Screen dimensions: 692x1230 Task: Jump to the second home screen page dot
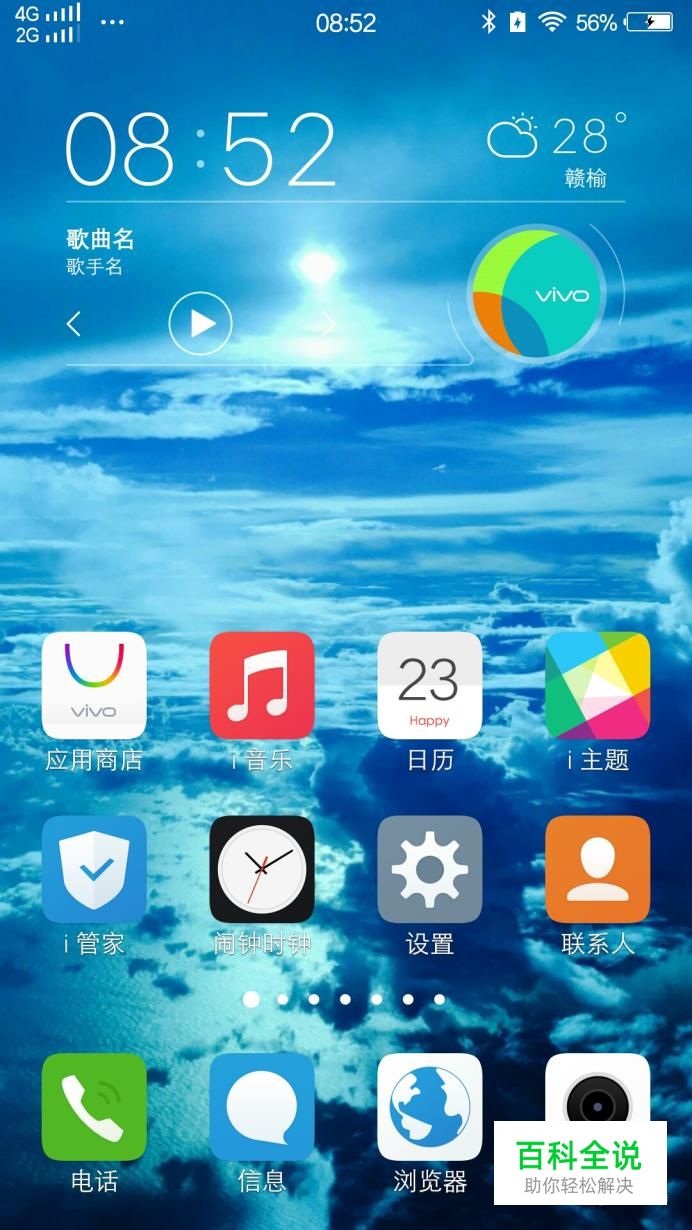283,999
